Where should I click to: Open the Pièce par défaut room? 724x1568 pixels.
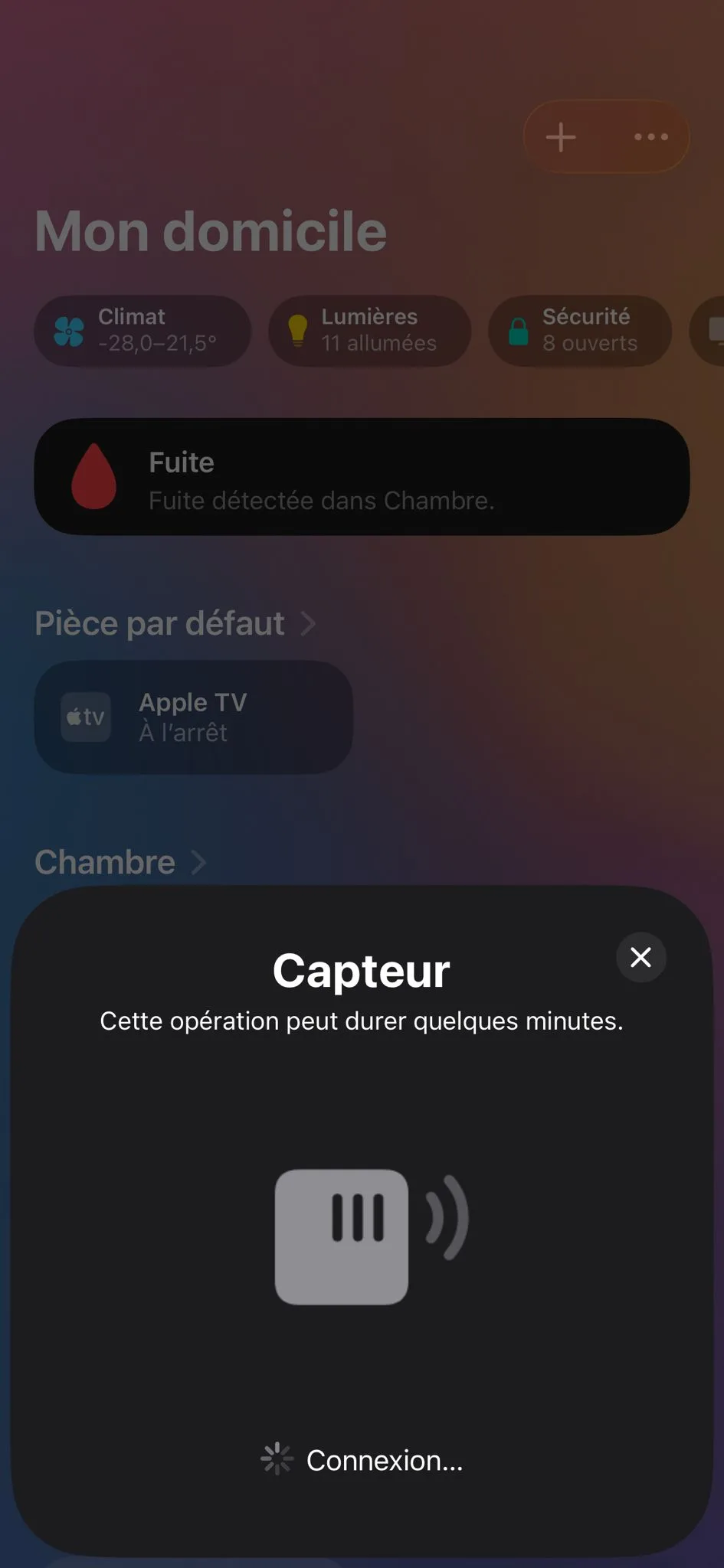175,623
